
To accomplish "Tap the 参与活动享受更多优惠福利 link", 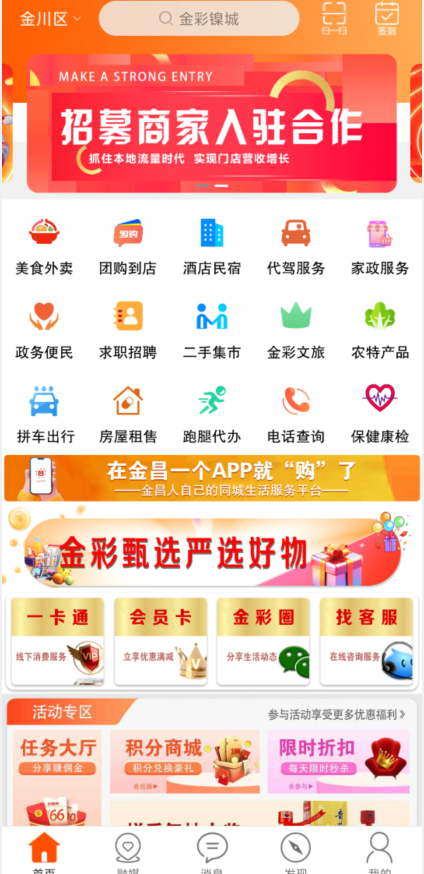I will tap(337, 714).
